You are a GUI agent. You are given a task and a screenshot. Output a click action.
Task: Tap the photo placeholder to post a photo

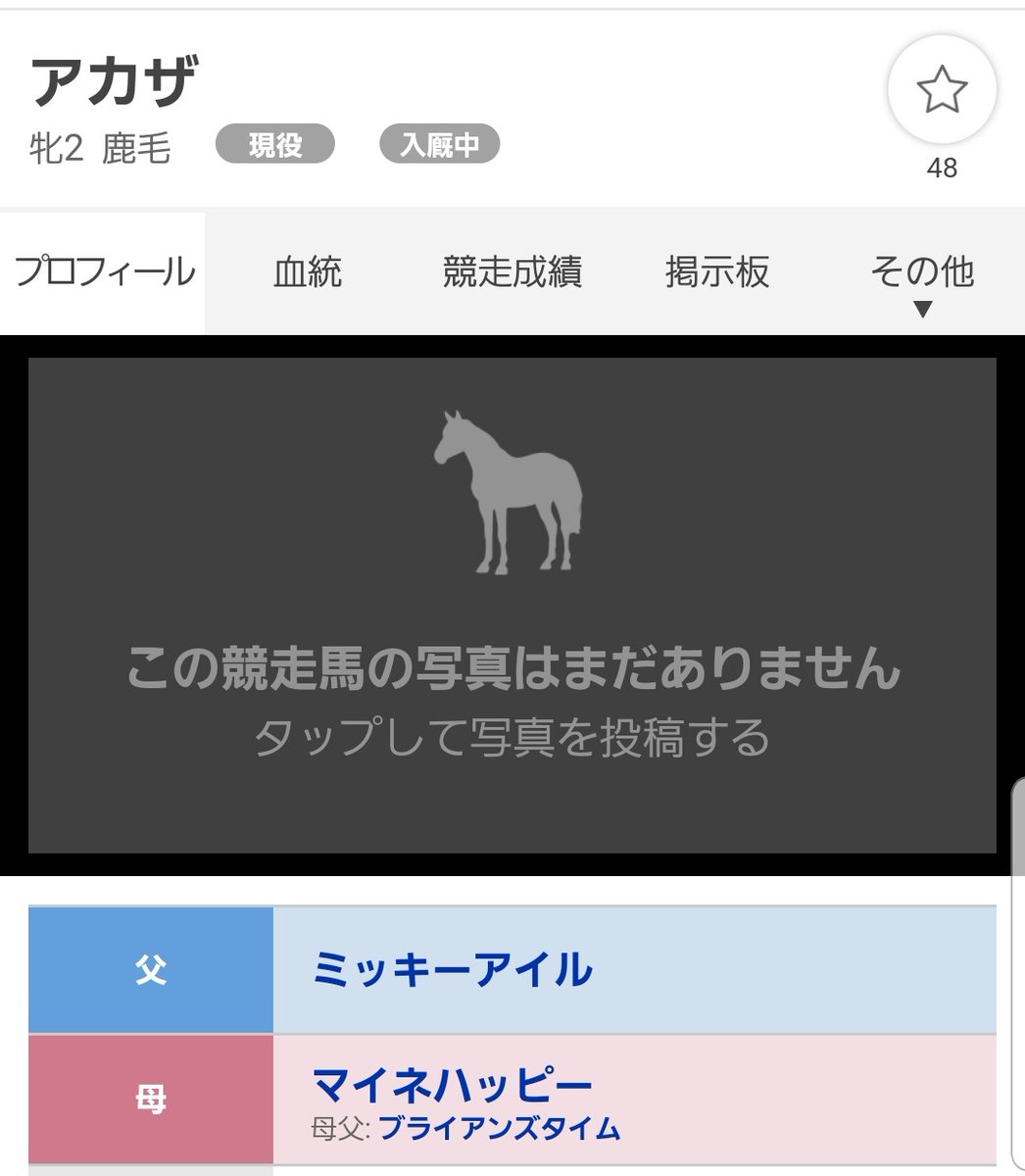coord(512,606)
